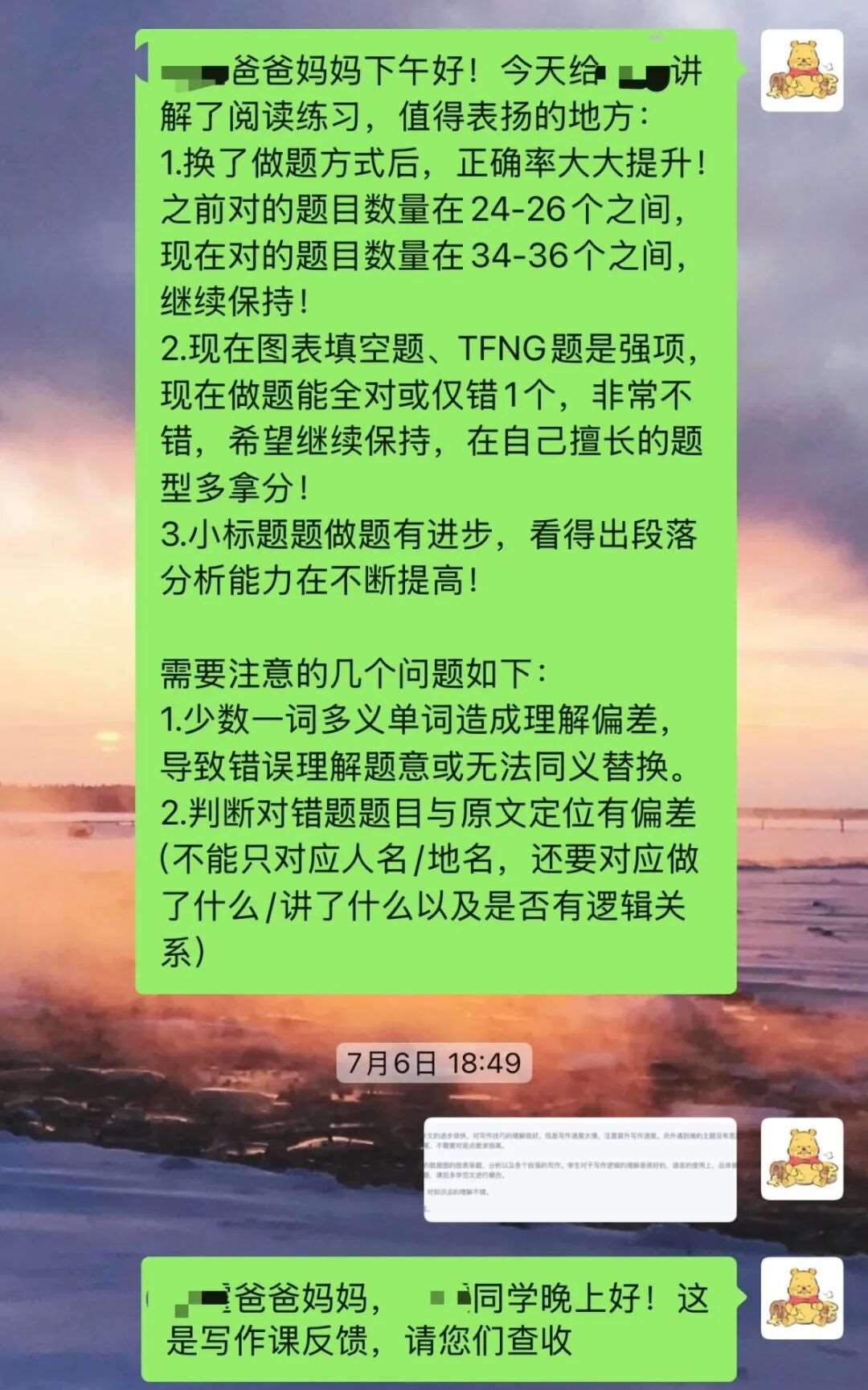Tap the avatar next to the image message
The width and height of the screenshot is (868, 1390).
801,1158
